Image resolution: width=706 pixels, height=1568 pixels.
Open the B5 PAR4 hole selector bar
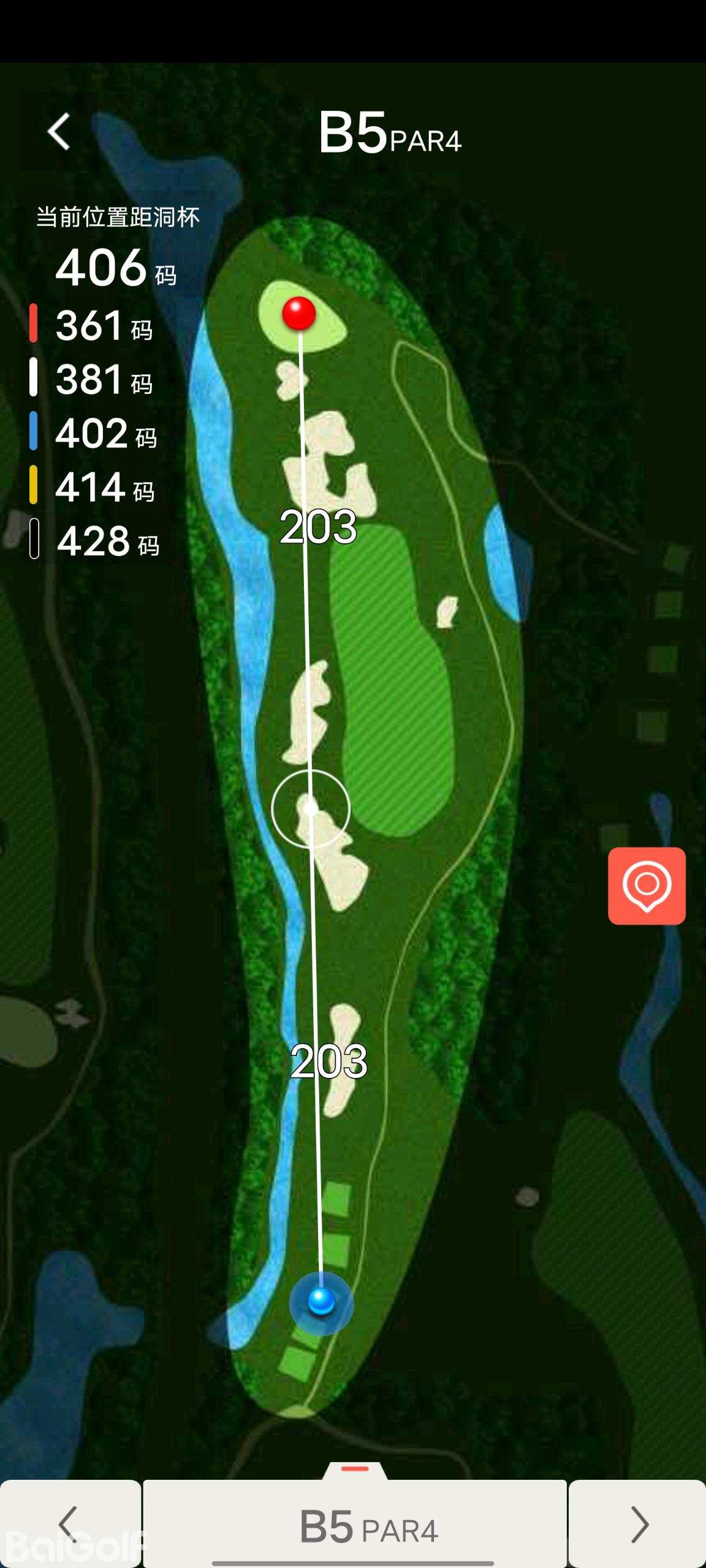coord(355,1525)
